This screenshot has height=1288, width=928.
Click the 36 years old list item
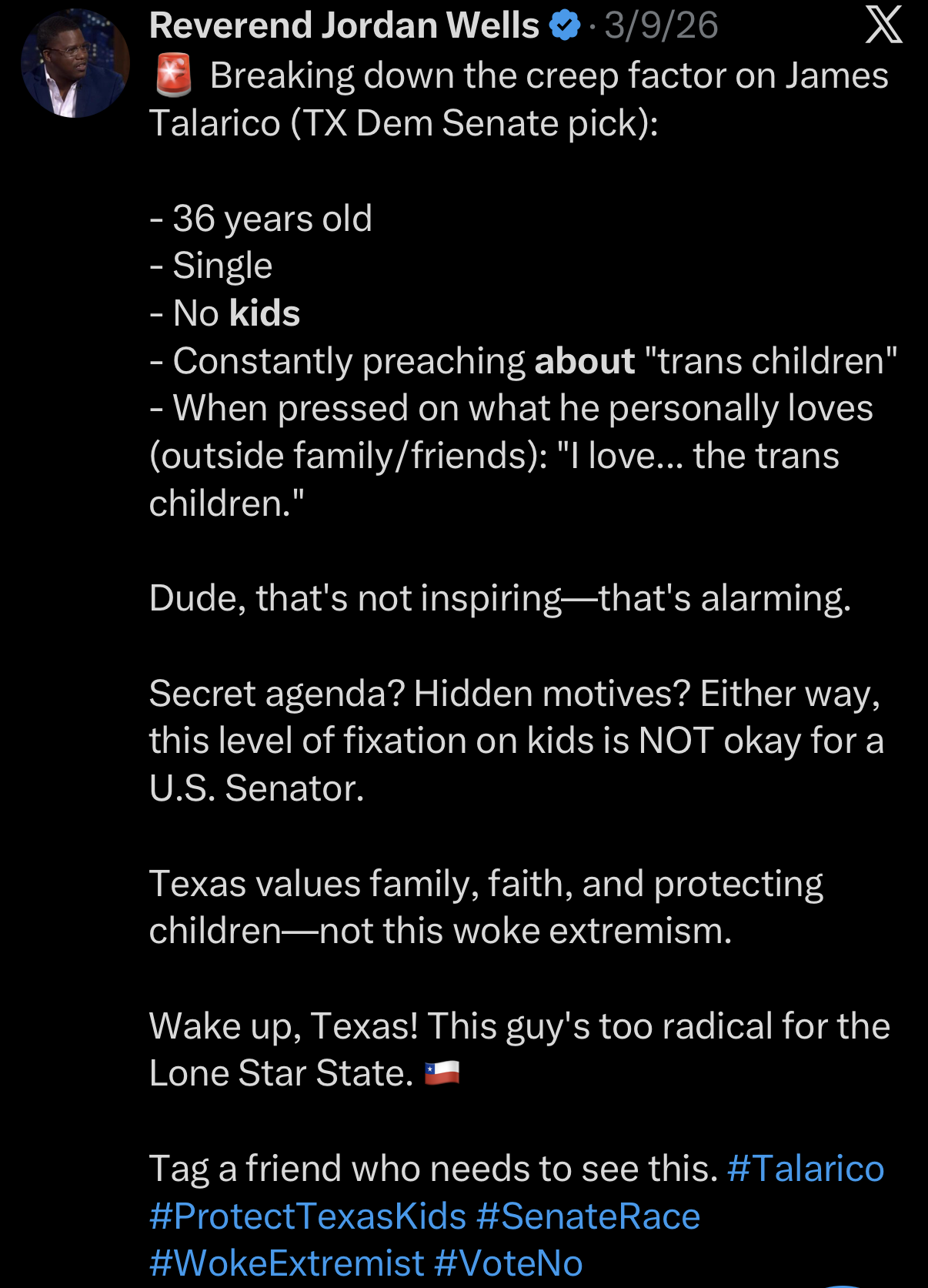pos(262,218)
